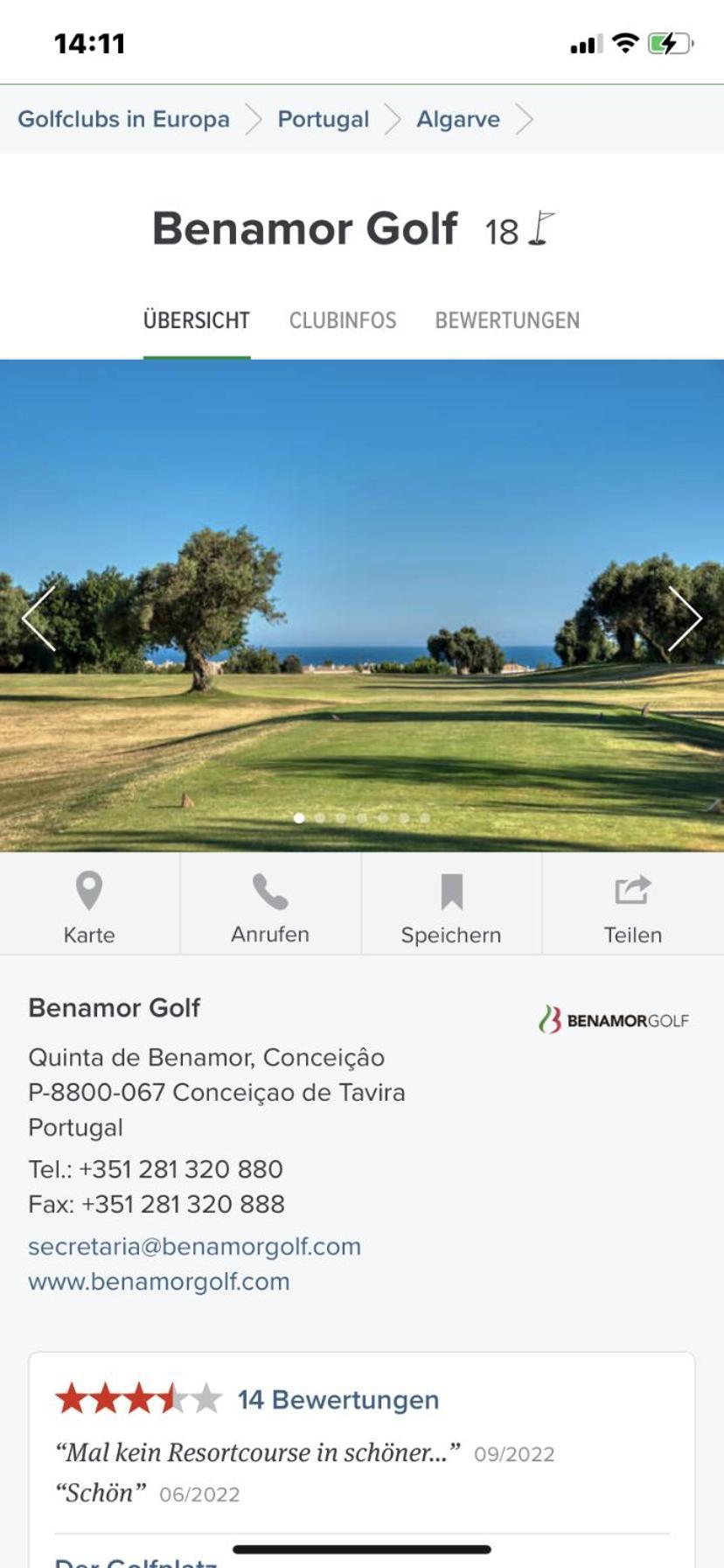Switch to the Bewertungen tab
Viewport: 724px width, 1568px height.
click(507, 320)
